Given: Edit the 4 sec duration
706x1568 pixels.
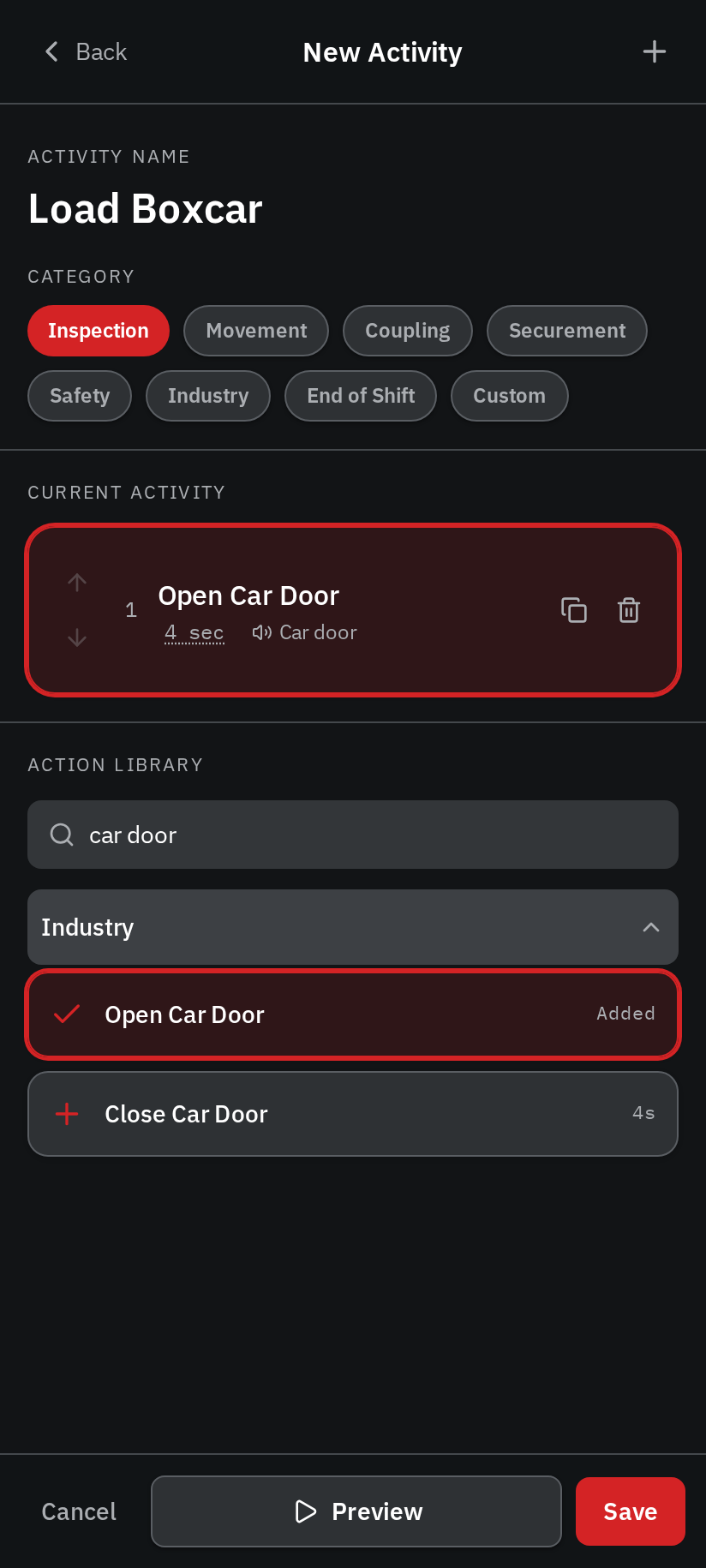Looking at the screenshot, I should point(194,633).
